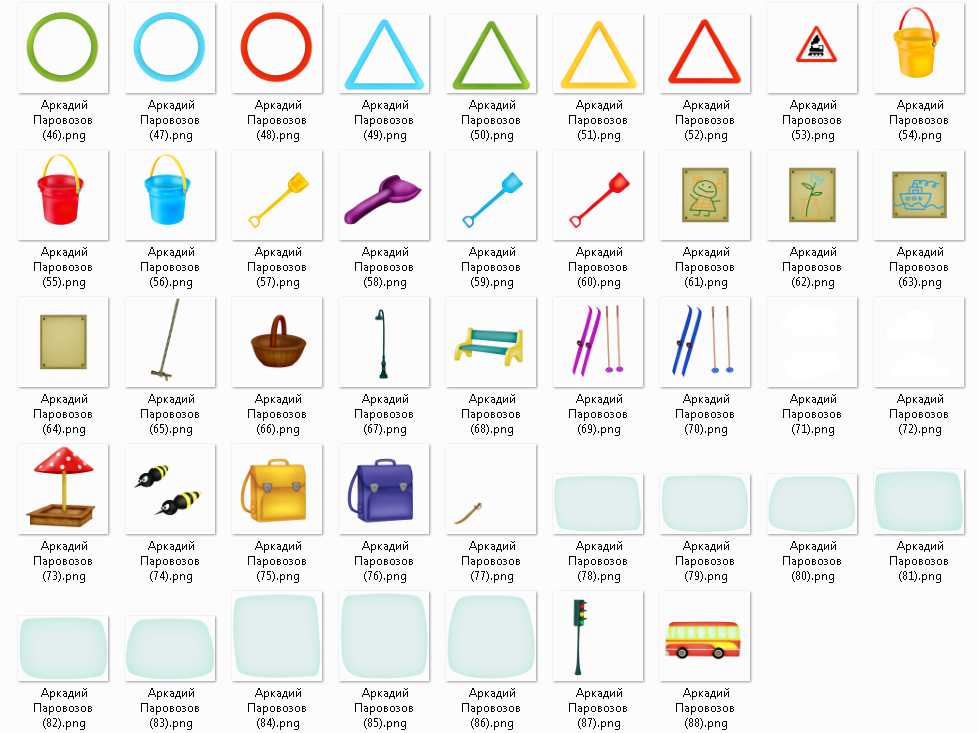Select the wicker basket image (66).png
This screenshot has width=978, height=733.
[277, 342]
